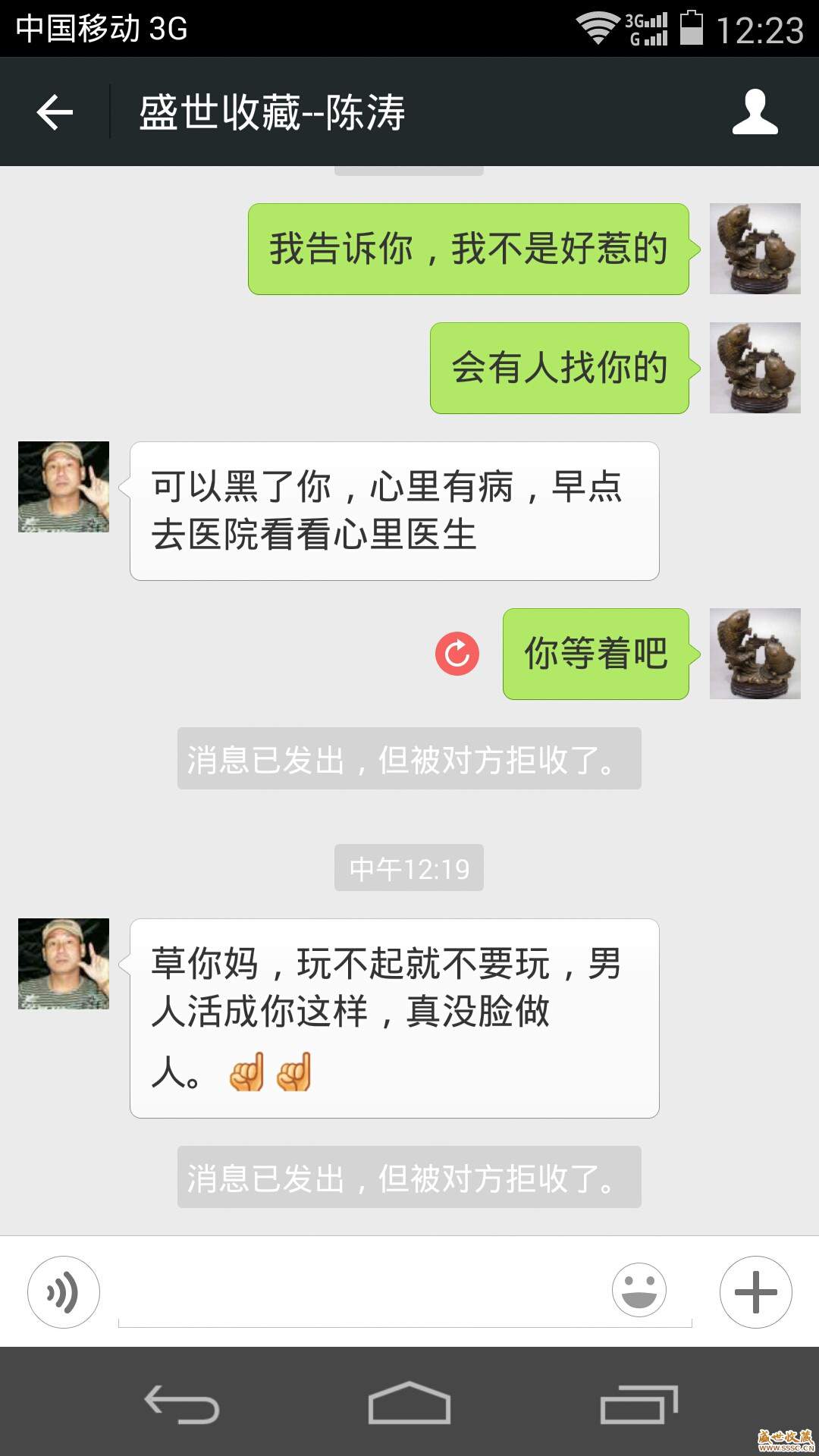Open my avatar beside 会有人找你的

click(x=755, y=368)
